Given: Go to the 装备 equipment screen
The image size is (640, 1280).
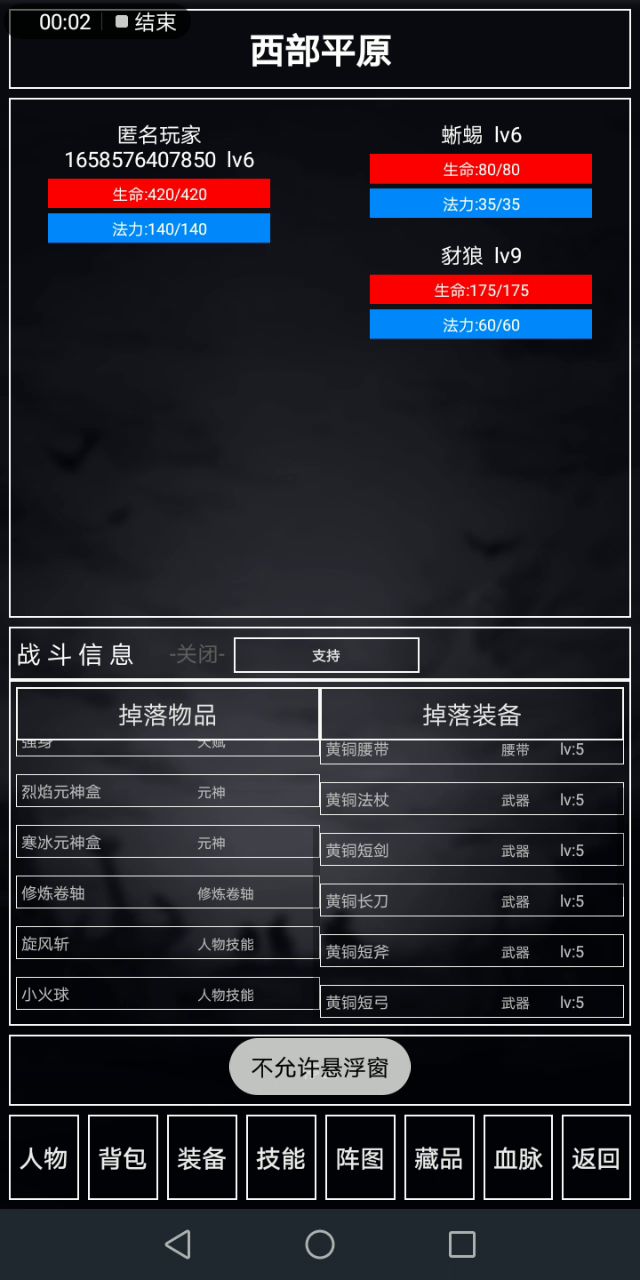Looking at the screenshot, I should (x=202, y=1157).
